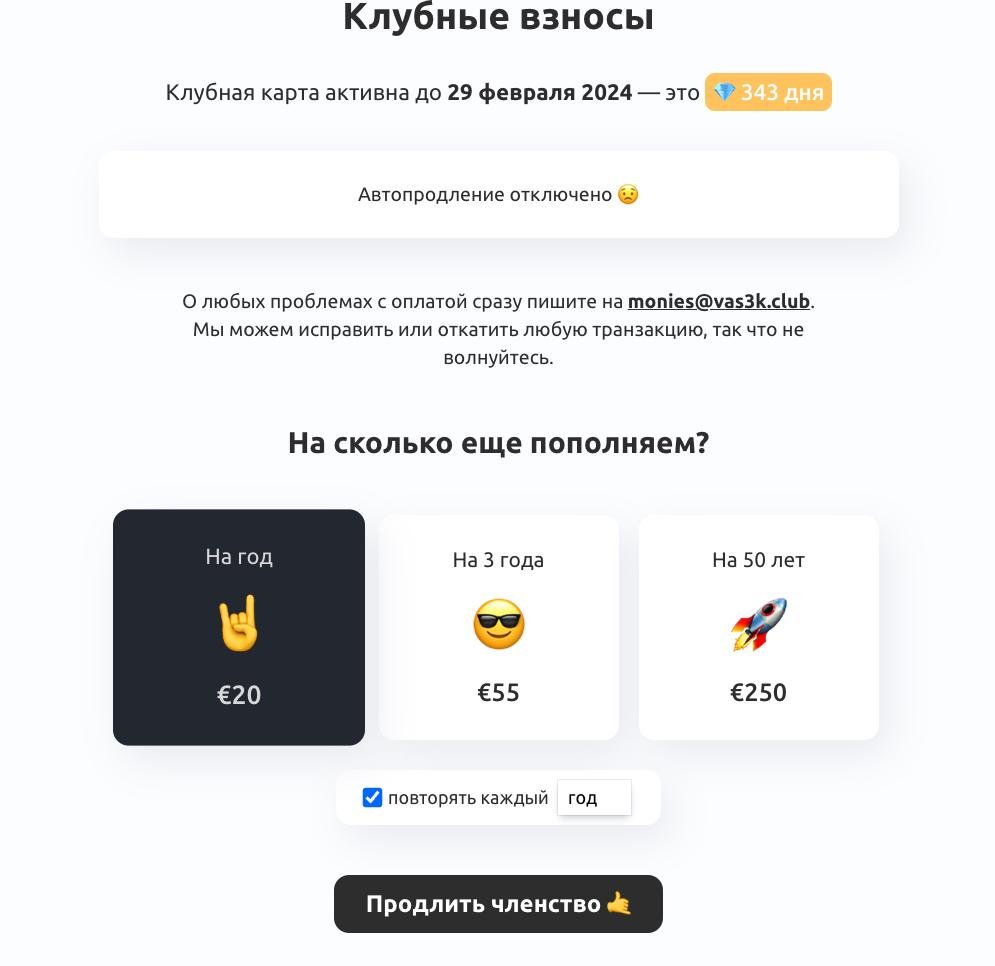This screenshot has height=966, width=995.
Task: Open the «год» period dropdown
Action: [594, 797]
